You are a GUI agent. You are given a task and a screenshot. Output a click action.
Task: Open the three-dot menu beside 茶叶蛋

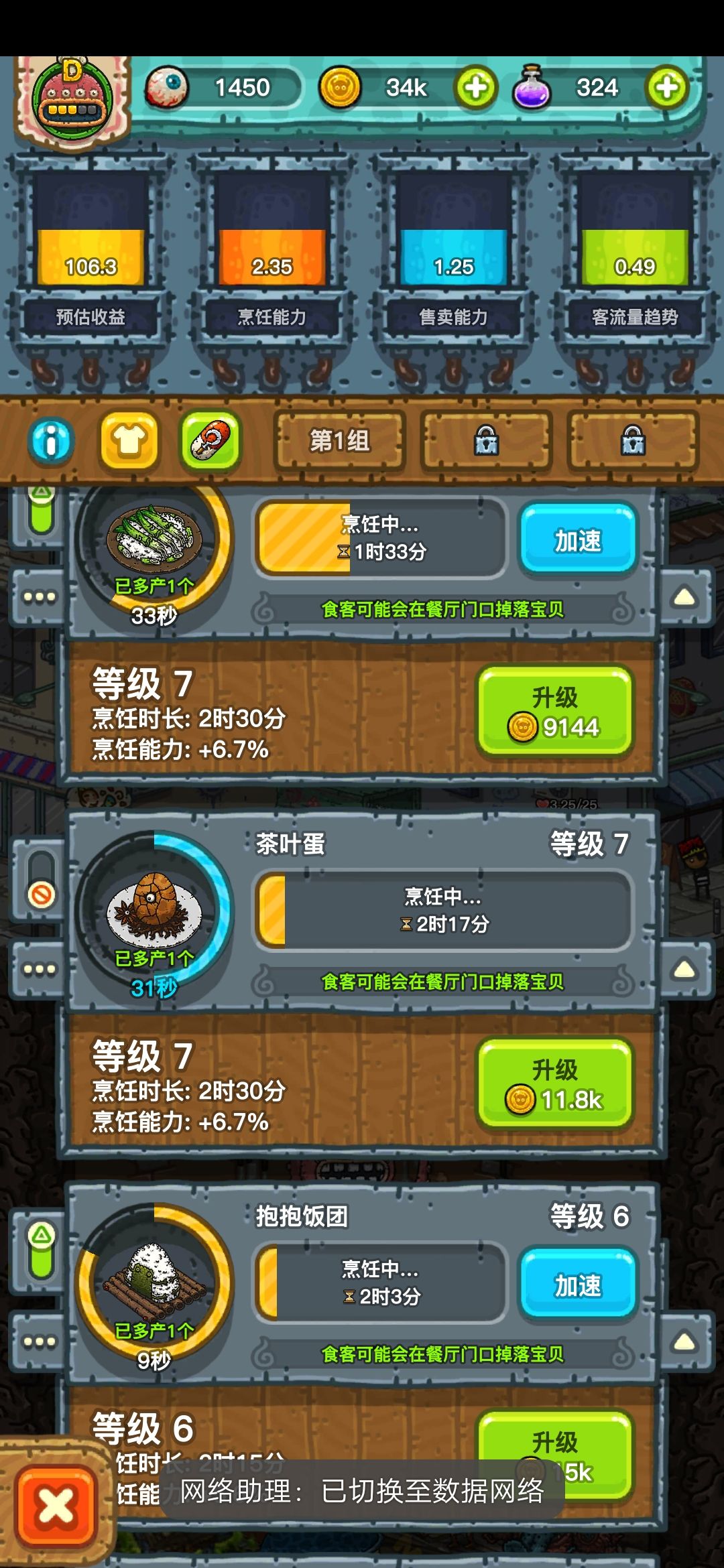coord(40,969)
